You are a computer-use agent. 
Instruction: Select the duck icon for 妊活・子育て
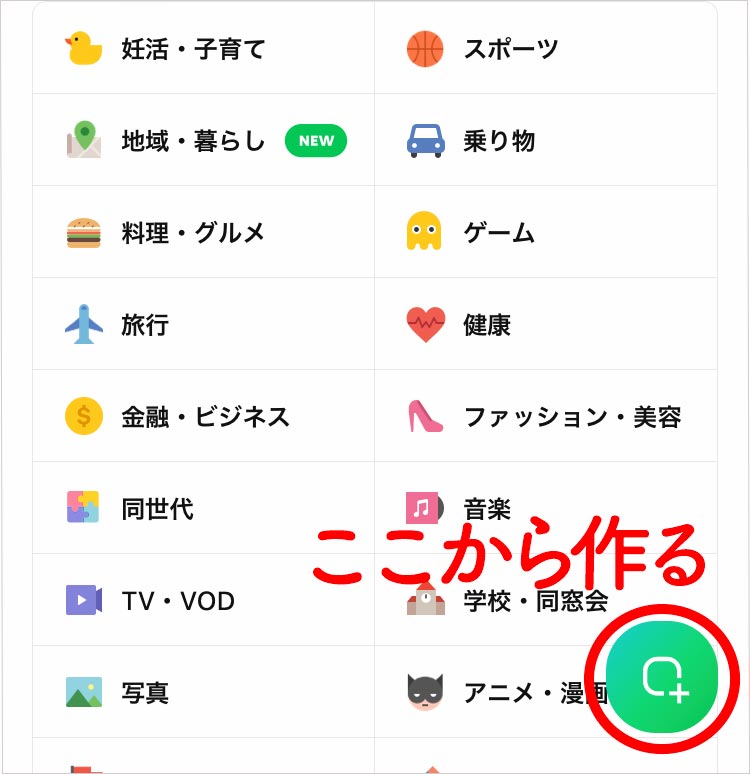click(85, 48)
